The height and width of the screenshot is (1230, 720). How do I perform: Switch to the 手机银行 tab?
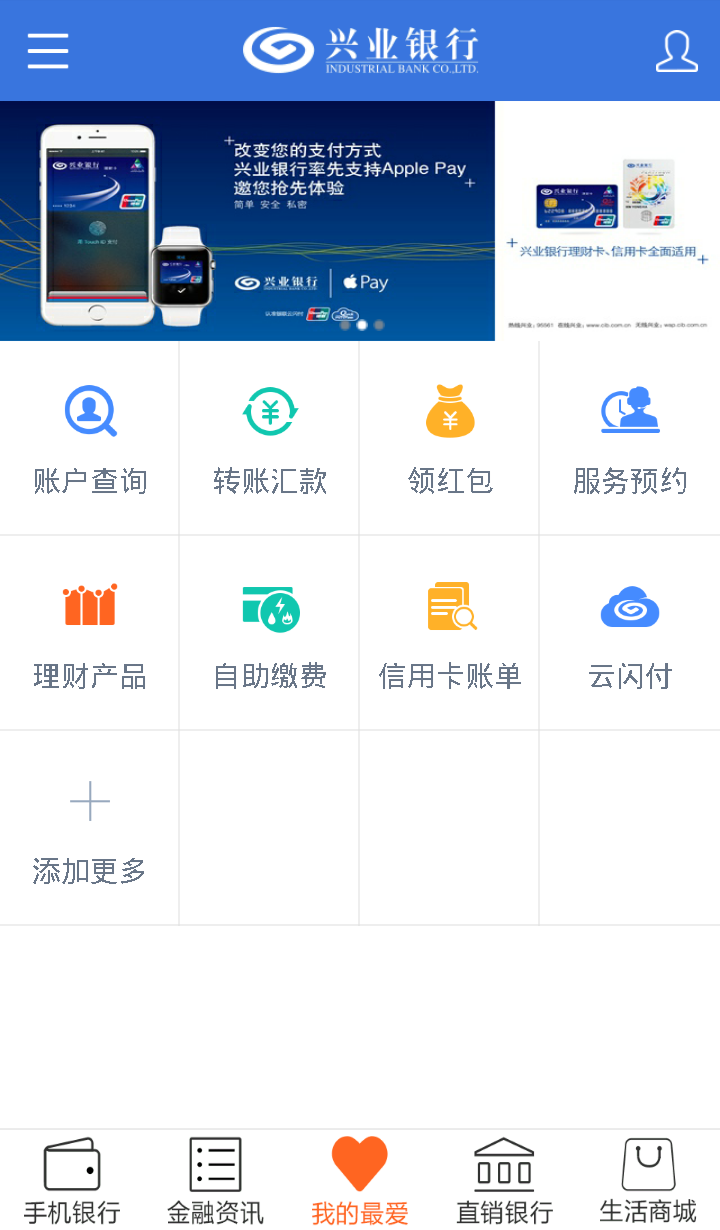tap(72, 1180)
